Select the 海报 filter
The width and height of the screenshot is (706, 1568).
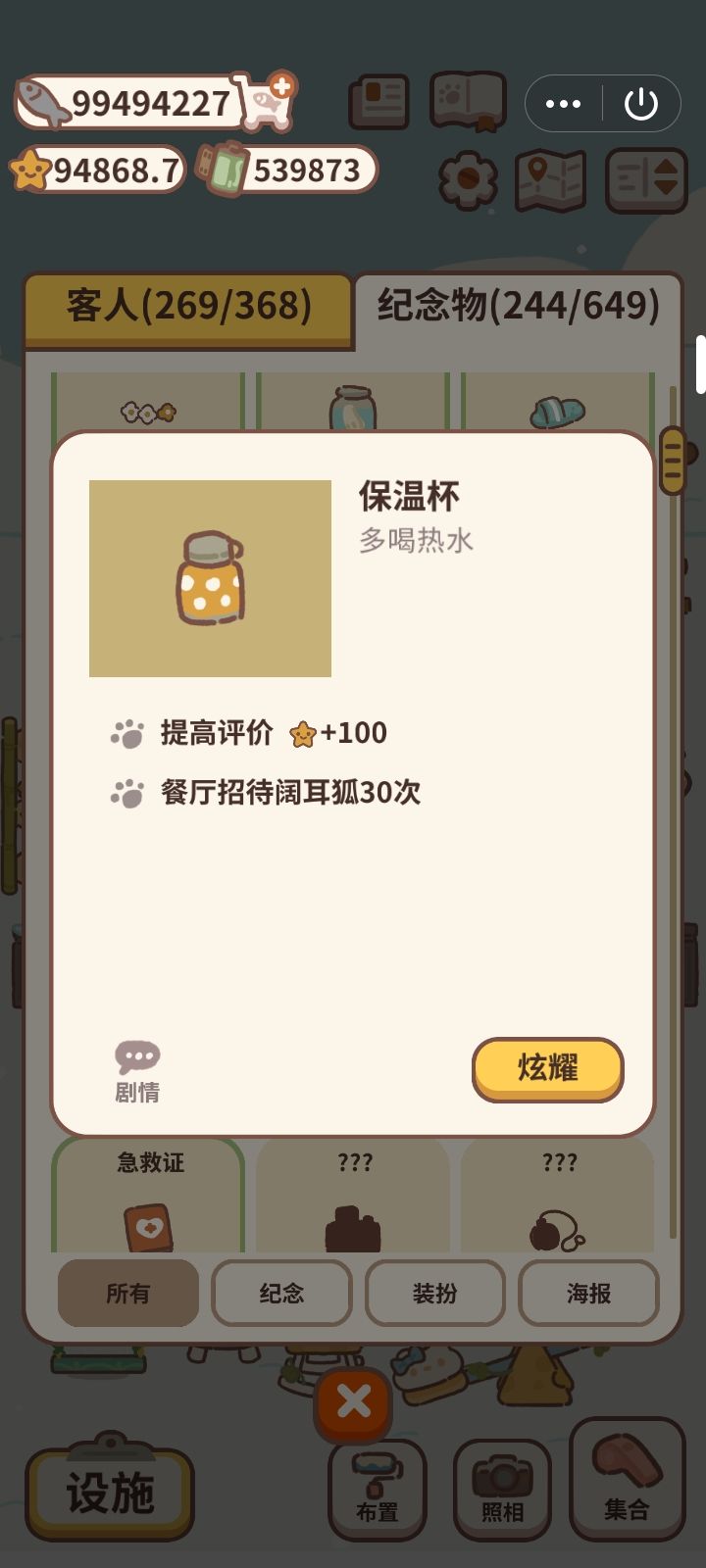point(588,1294)
